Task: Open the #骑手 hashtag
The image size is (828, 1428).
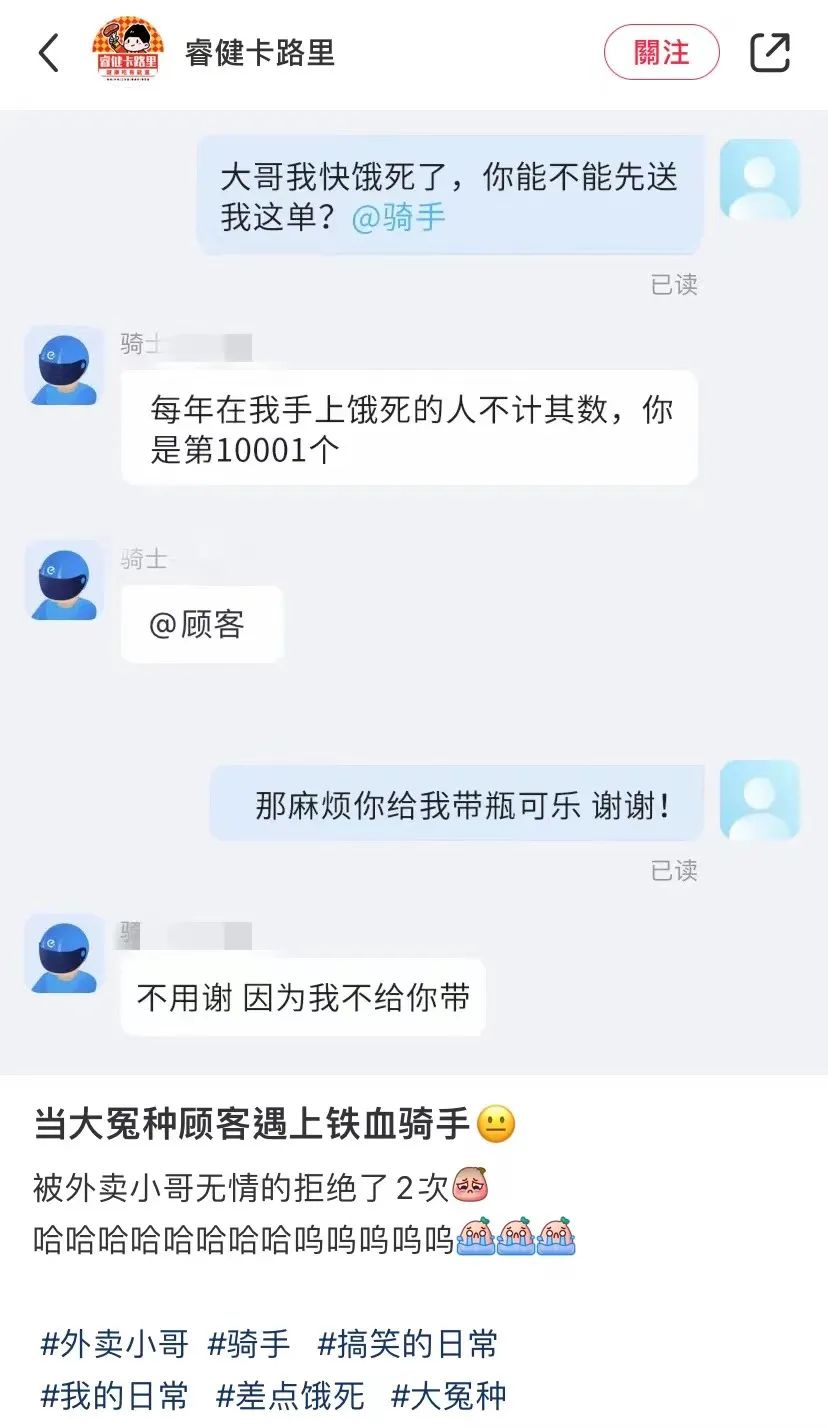Action: (x=249, y=1344)
